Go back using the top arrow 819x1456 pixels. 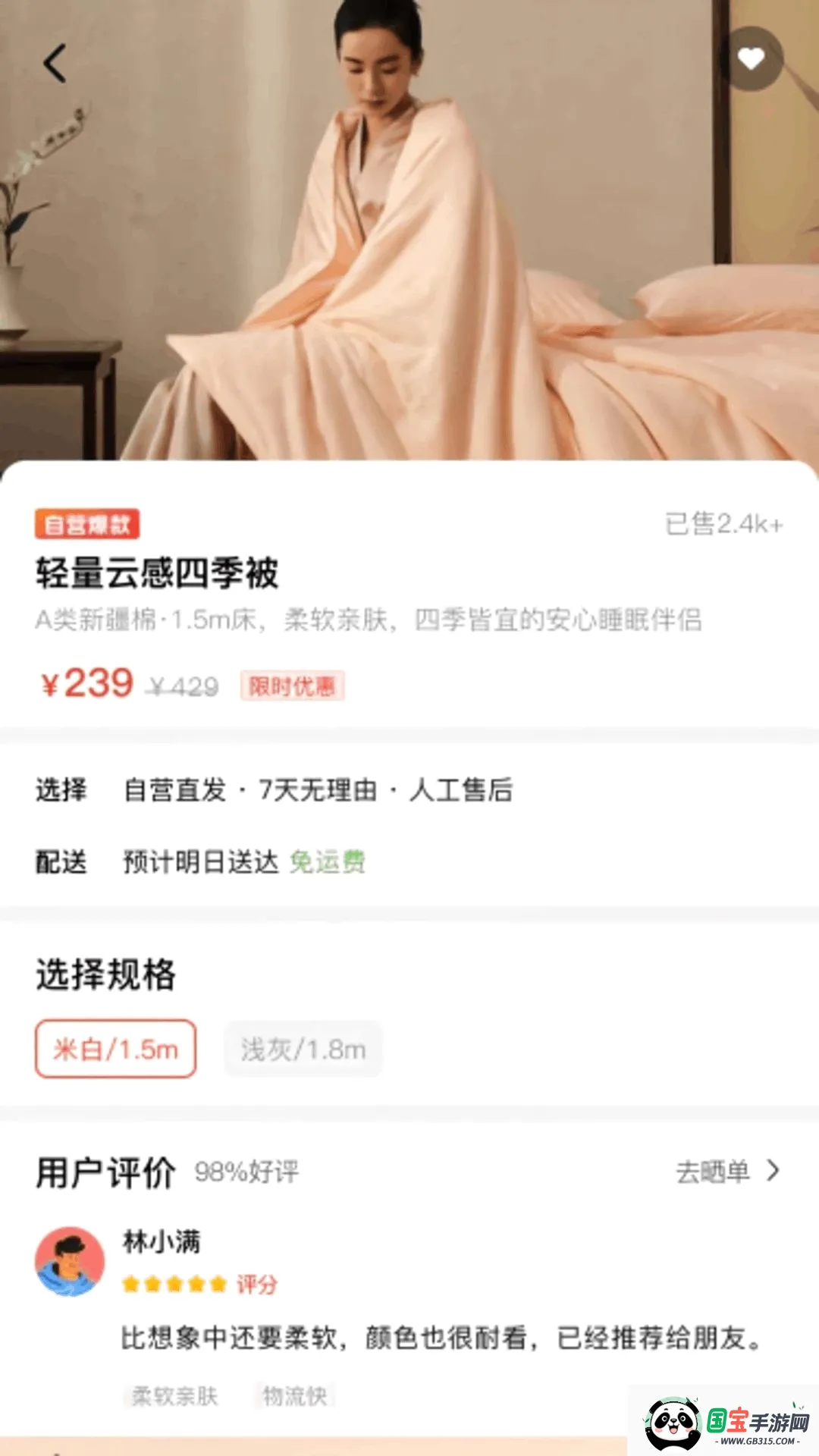(x=55, y=63)
